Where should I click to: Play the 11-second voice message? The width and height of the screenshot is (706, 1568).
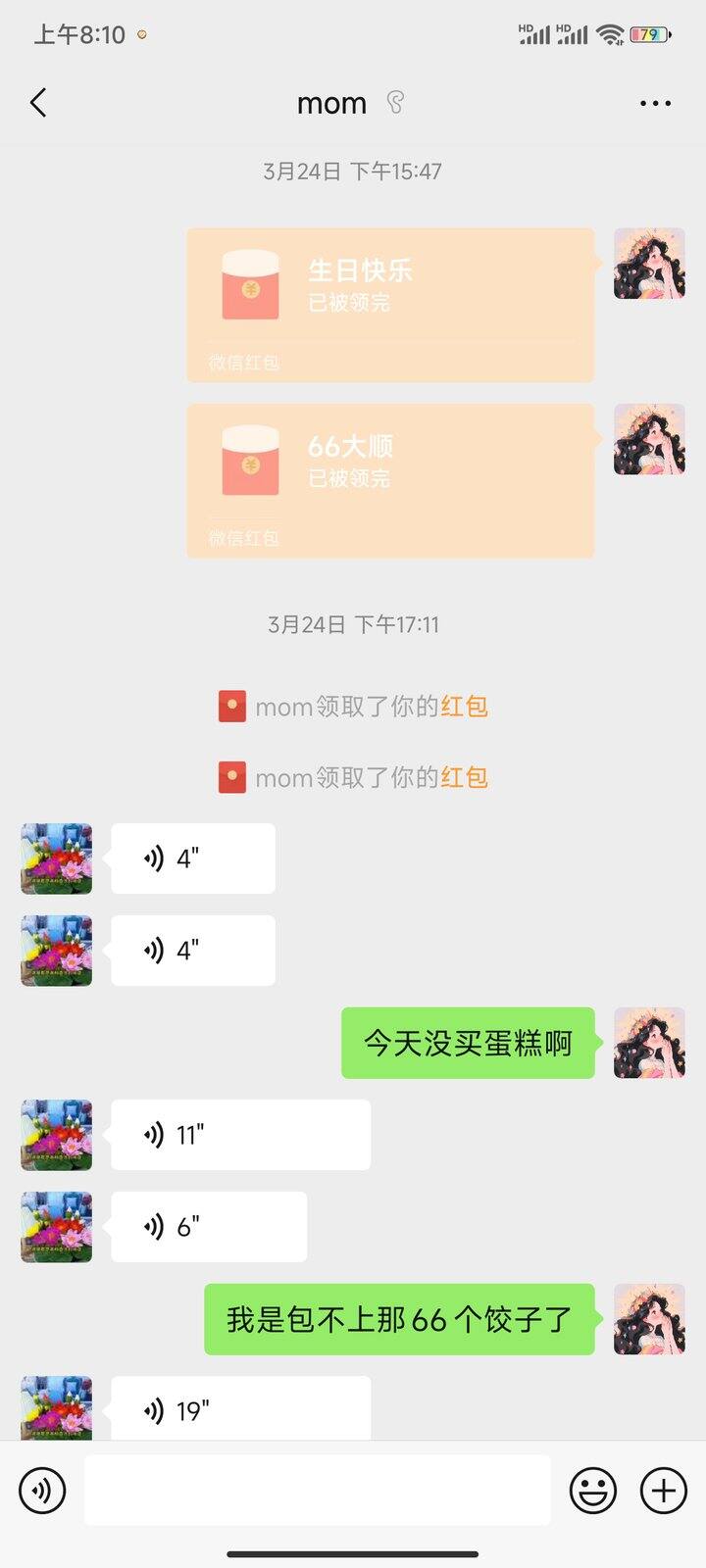tap(241, 1134)
